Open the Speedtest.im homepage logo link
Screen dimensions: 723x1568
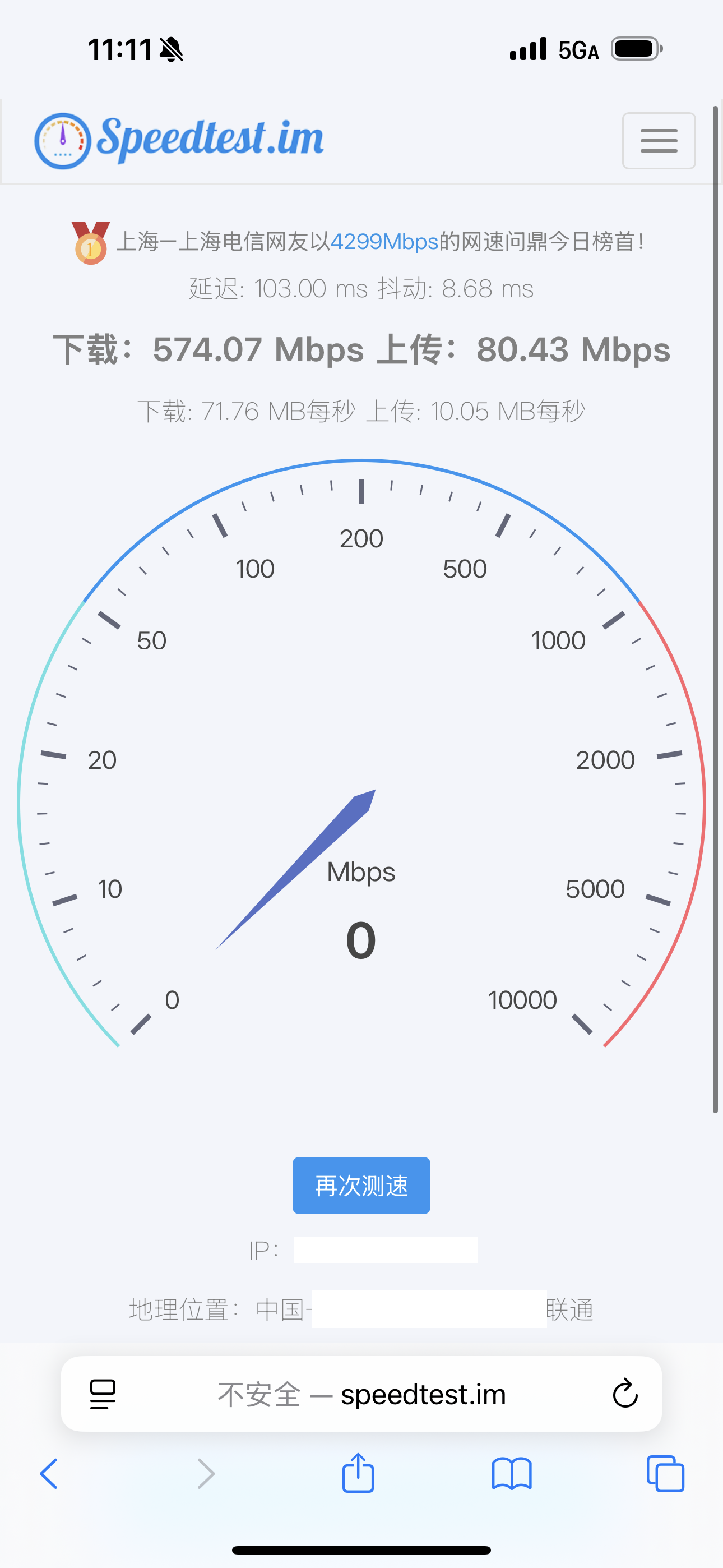[x=179, y=140]
